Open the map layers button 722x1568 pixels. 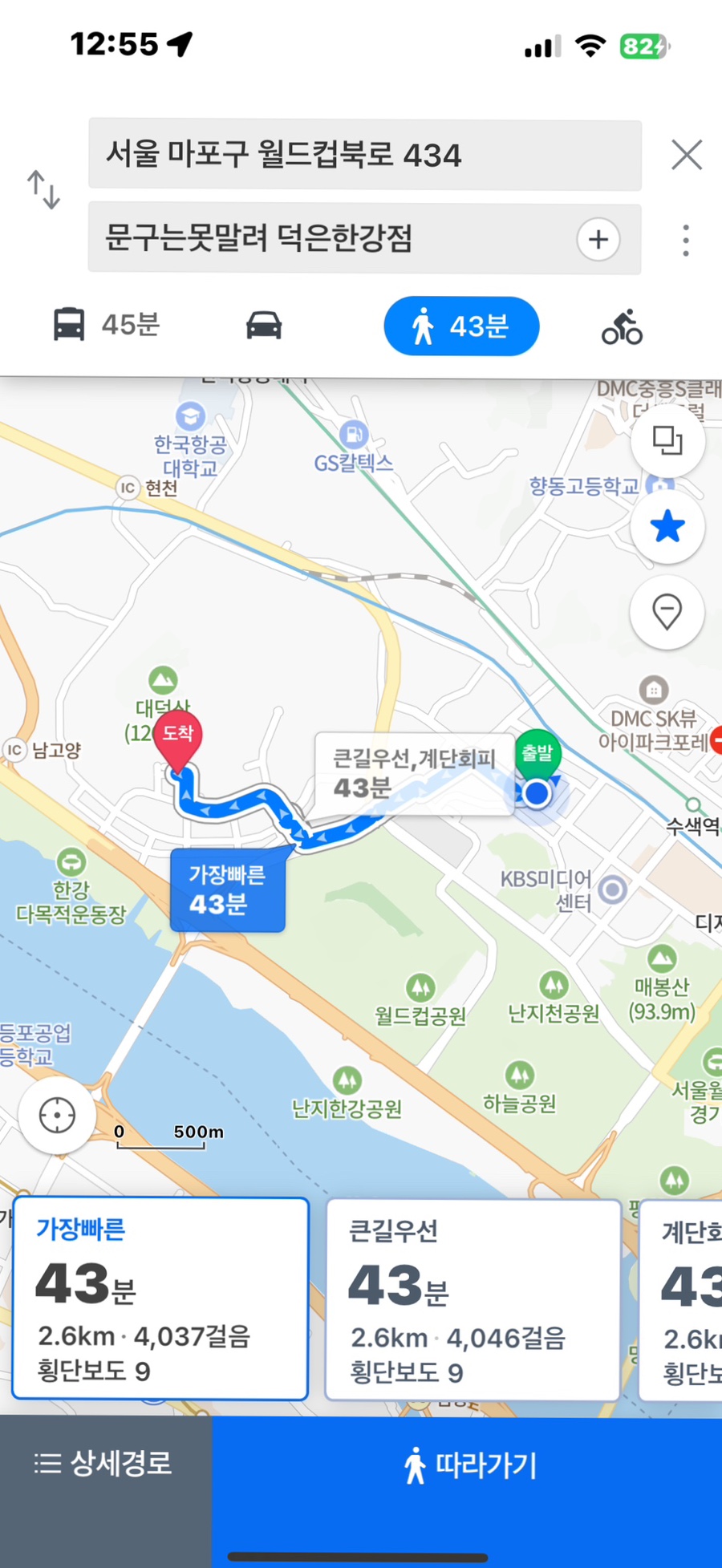click(667, 440)
